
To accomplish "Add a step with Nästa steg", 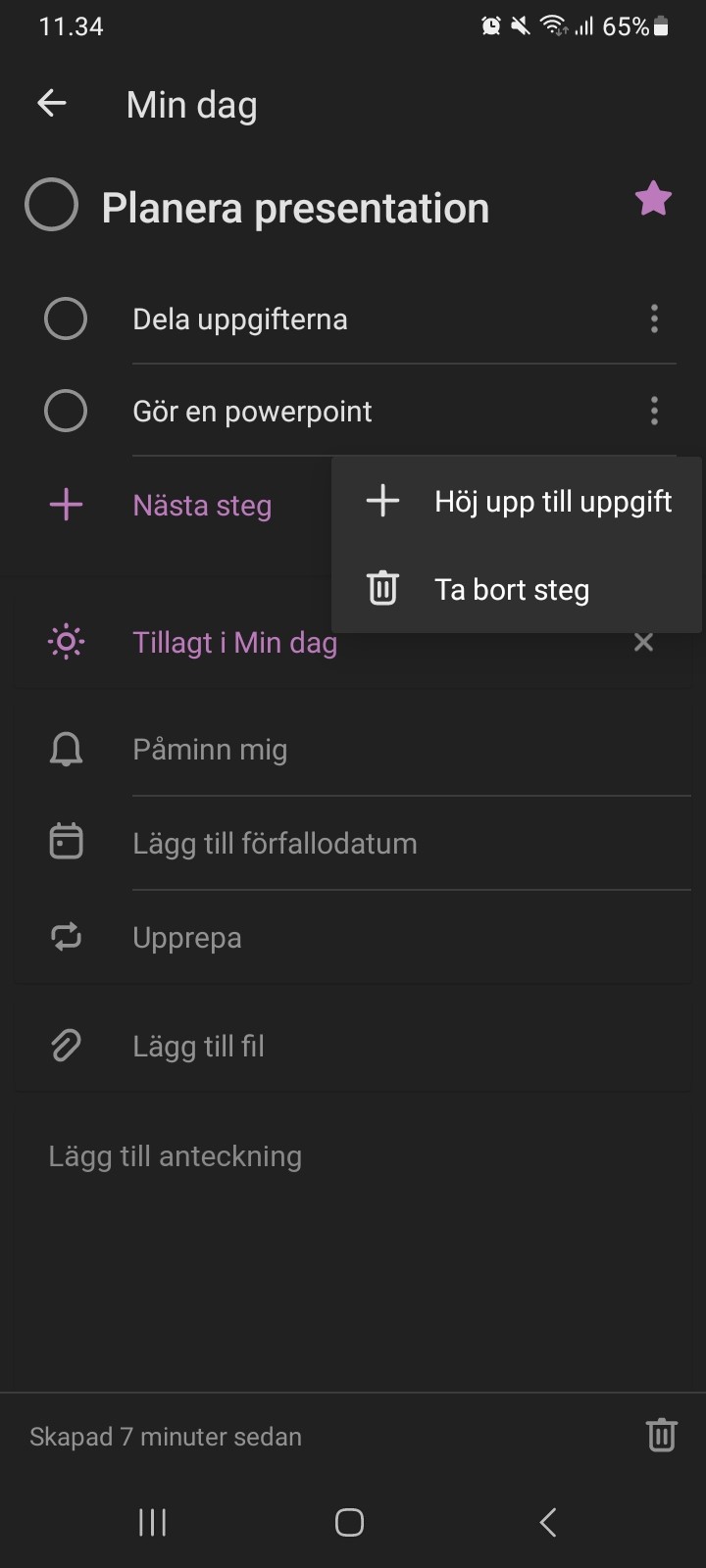I will (202, 506).
